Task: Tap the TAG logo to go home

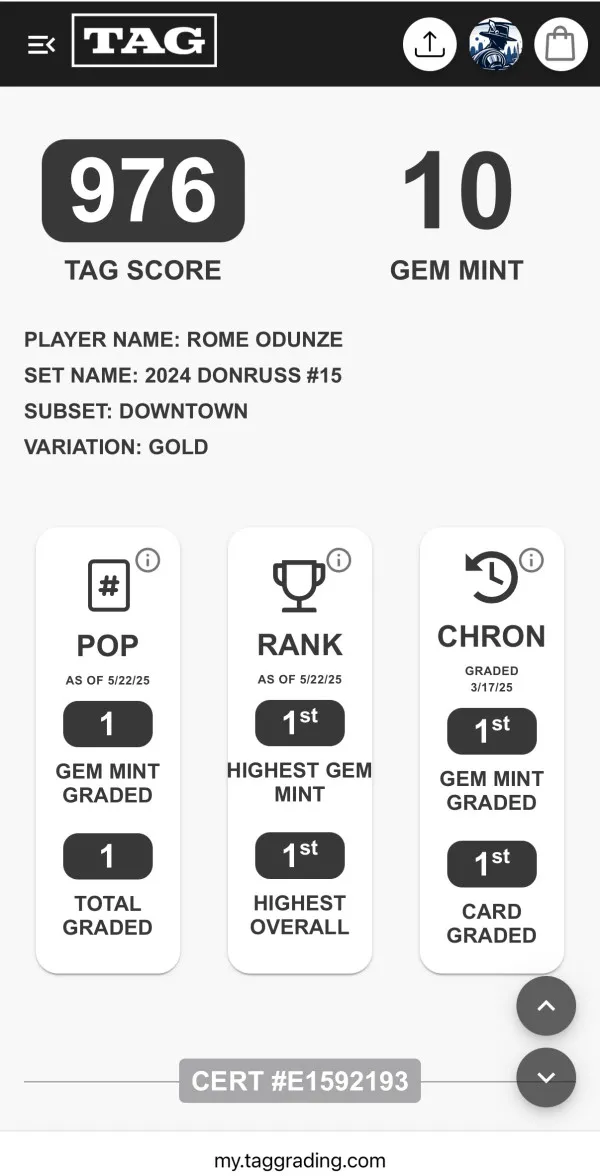Action: 144,41
